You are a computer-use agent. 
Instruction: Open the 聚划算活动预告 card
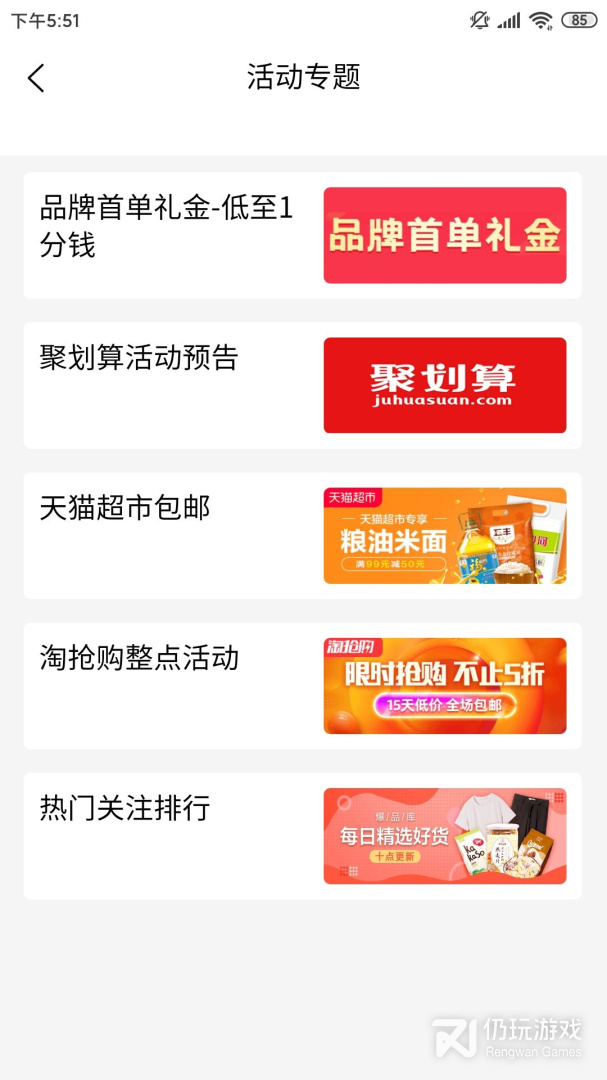pos(302,385)
